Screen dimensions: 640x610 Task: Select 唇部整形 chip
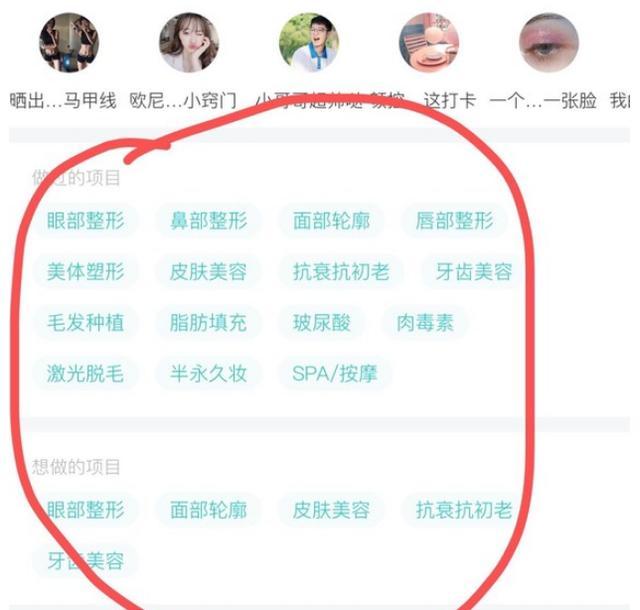pos(454,220)
